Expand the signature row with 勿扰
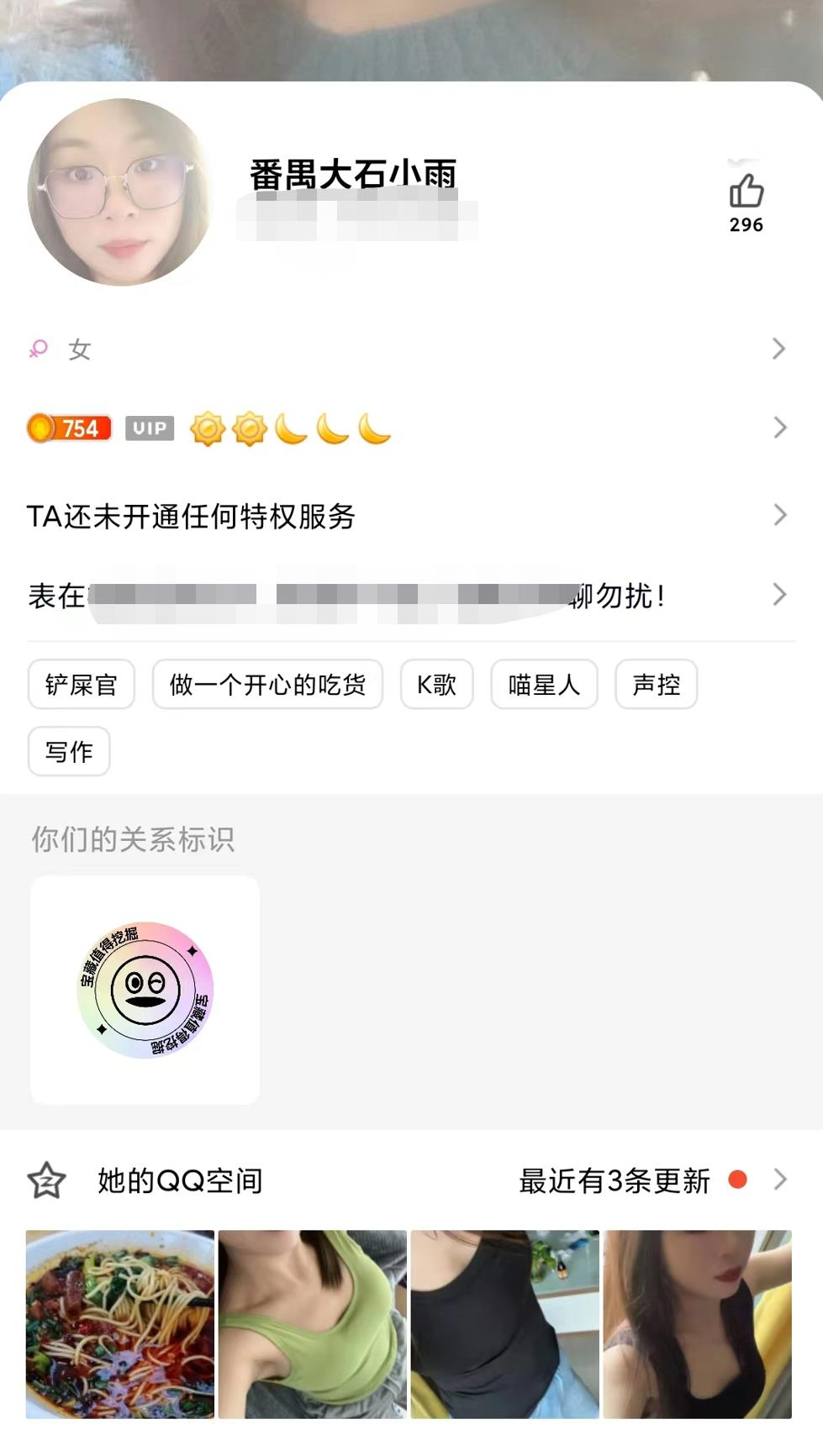823x1456 pixels. pyautogui.click(x=778, y=595)
